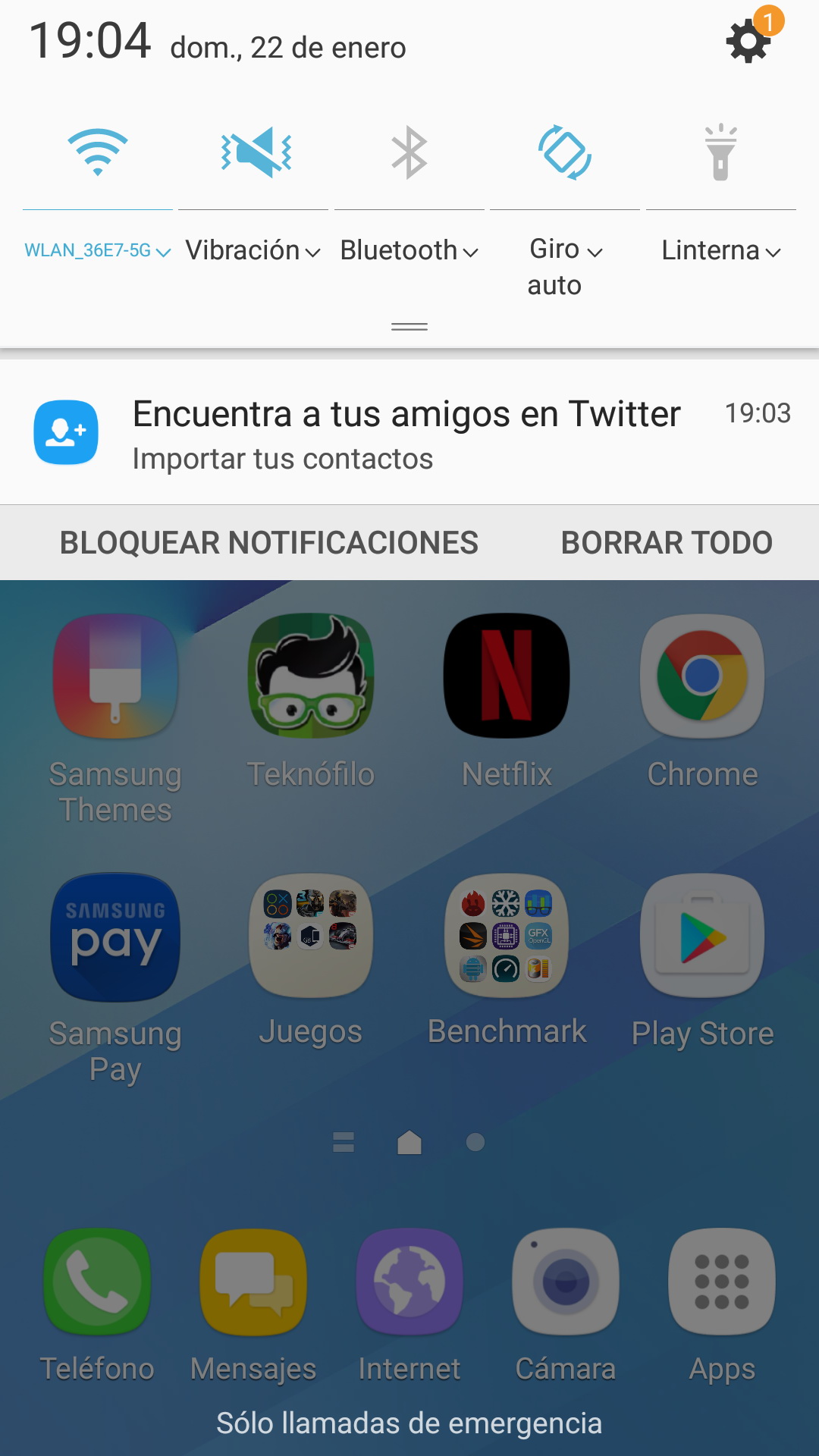The height and width of the screenshot is (1456, 819).
Task: Toggle the Vibración sound mode
Action: (x=256, y=152)
